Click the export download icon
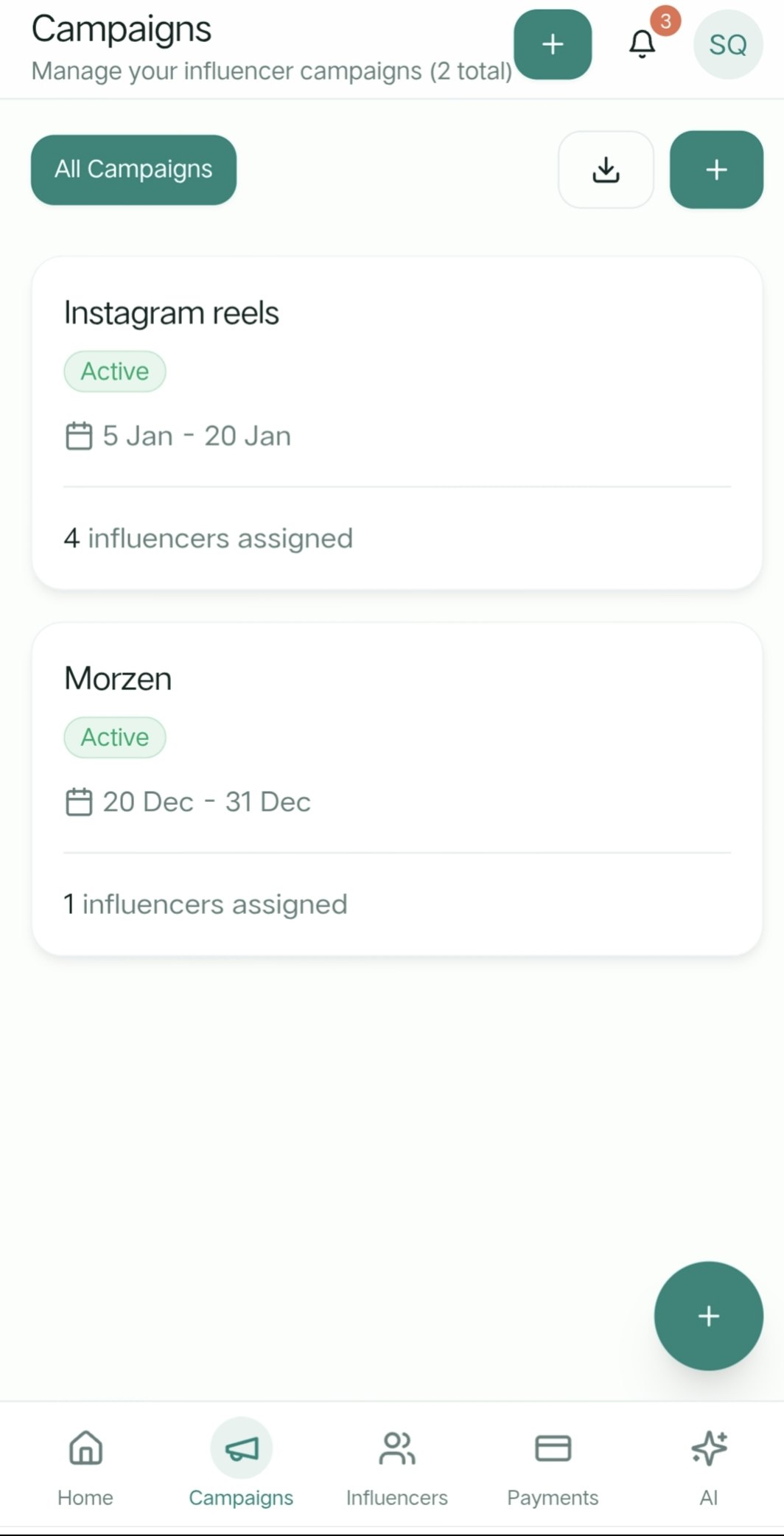Image resolution: width=784 pixels, height=1536 pixels. click(606, 170)
